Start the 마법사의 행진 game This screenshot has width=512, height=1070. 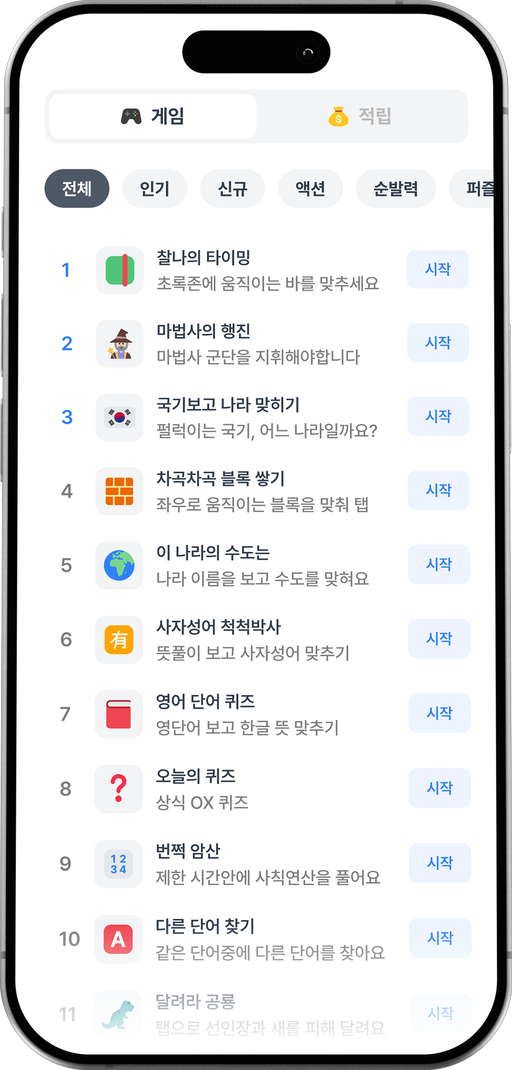point(438,343)
